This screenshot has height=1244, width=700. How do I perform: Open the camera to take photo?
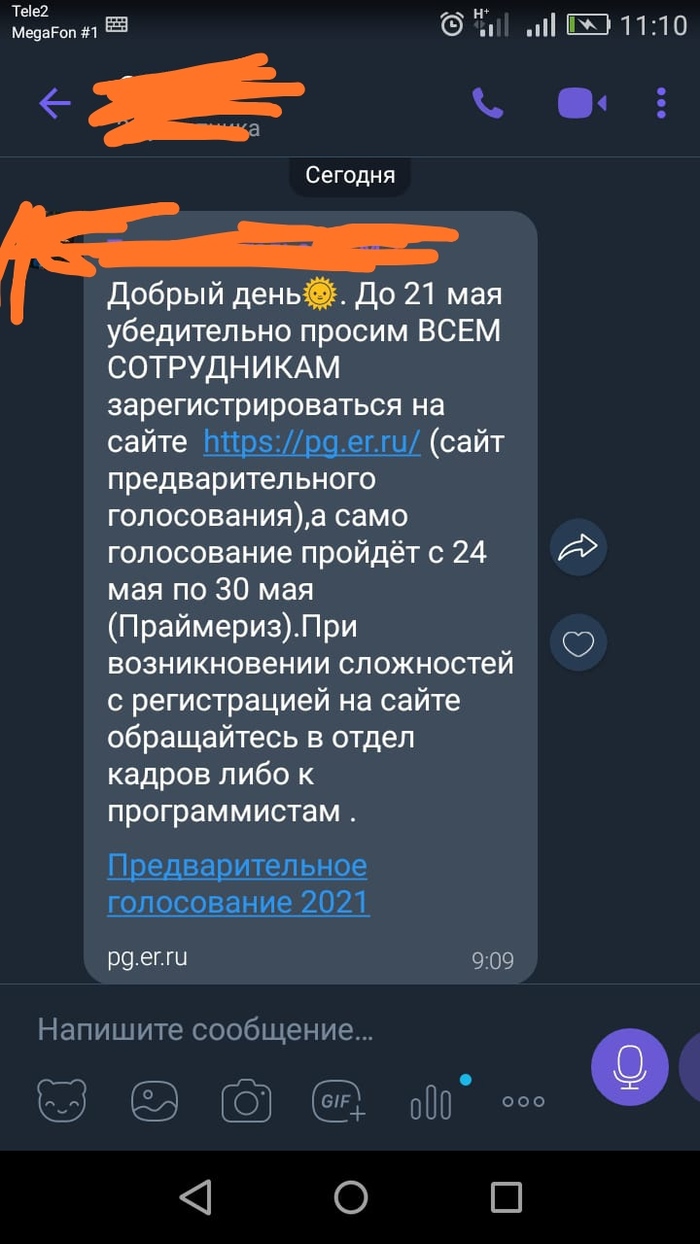pos(246,1101)
